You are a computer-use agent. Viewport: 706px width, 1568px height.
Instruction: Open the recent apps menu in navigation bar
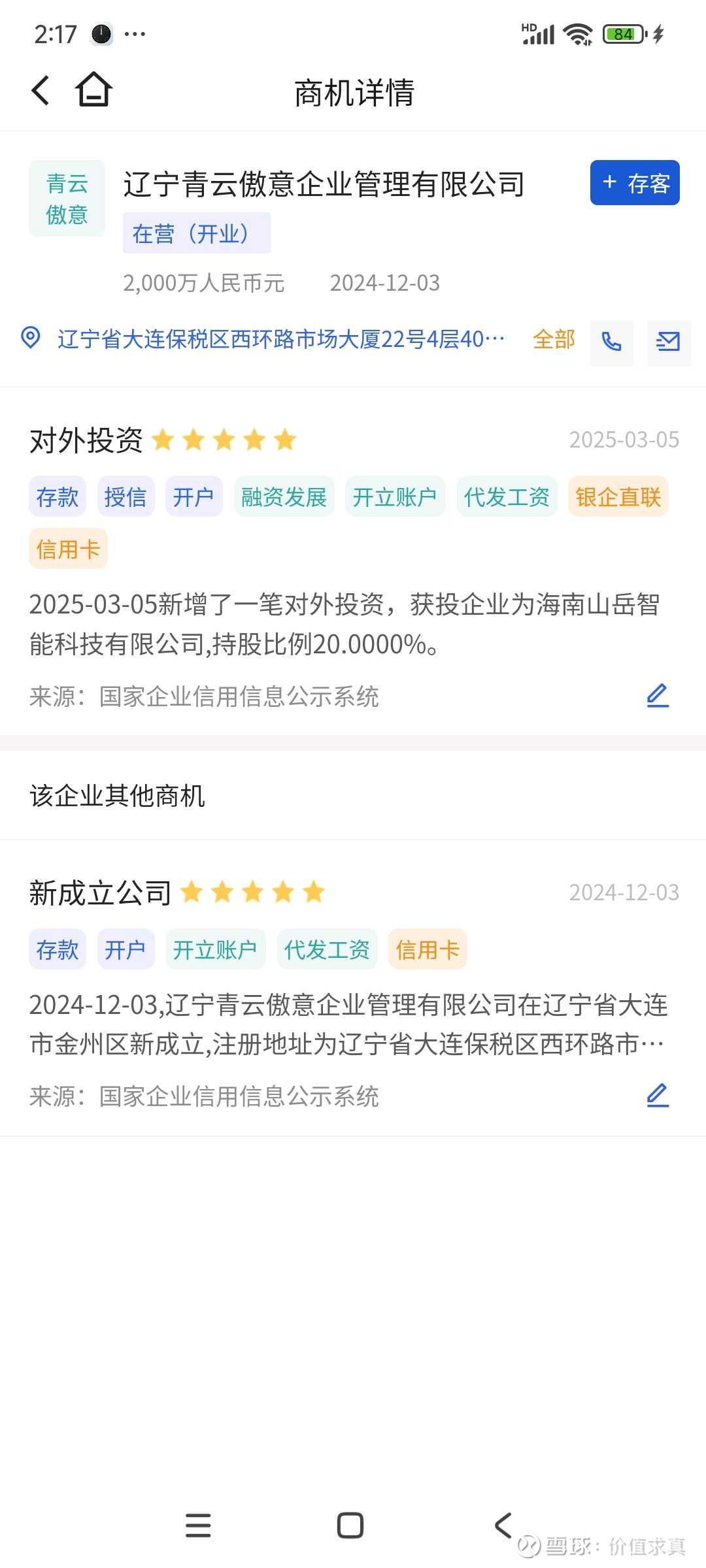click(x=198, y=1526)
